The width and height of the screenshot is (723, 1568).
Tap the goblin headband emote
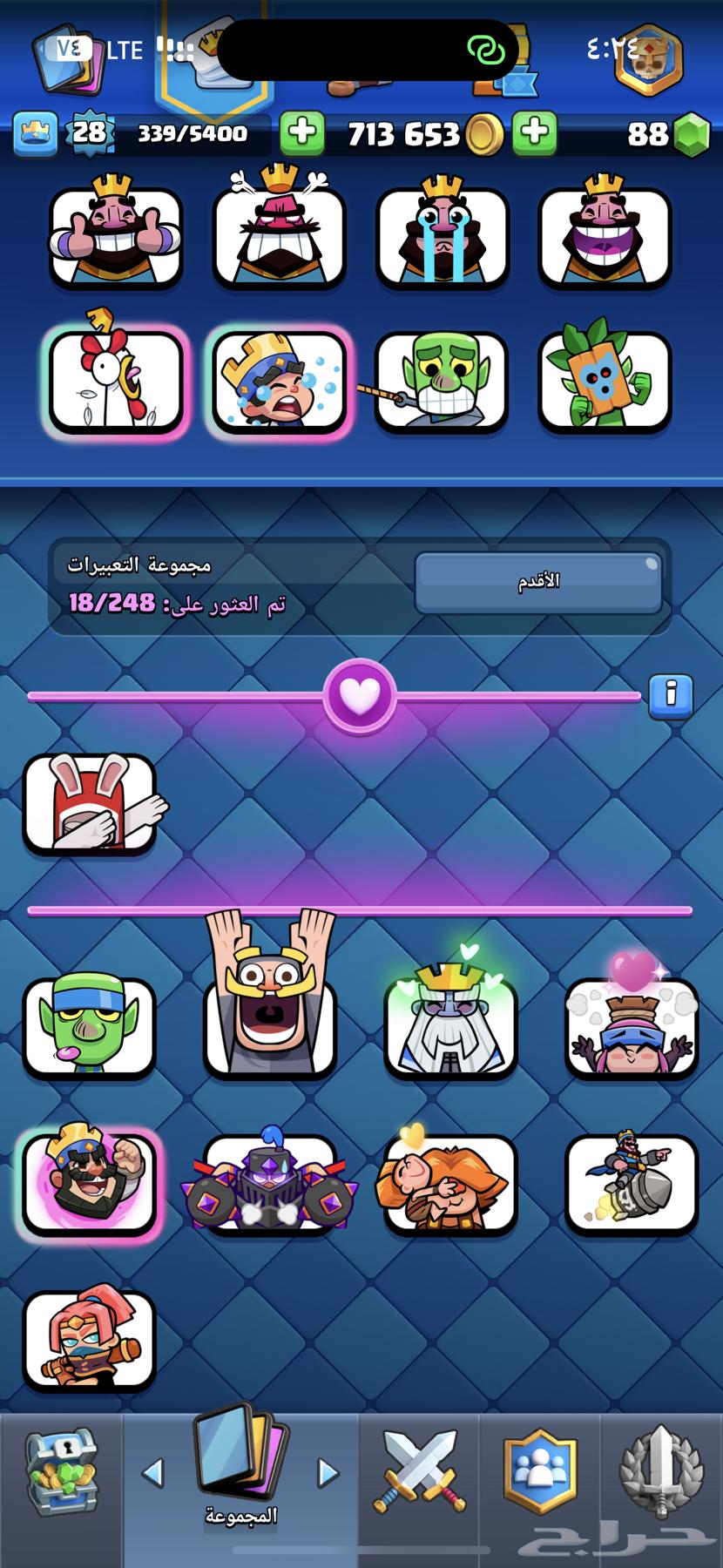(x=90, y=1027)
